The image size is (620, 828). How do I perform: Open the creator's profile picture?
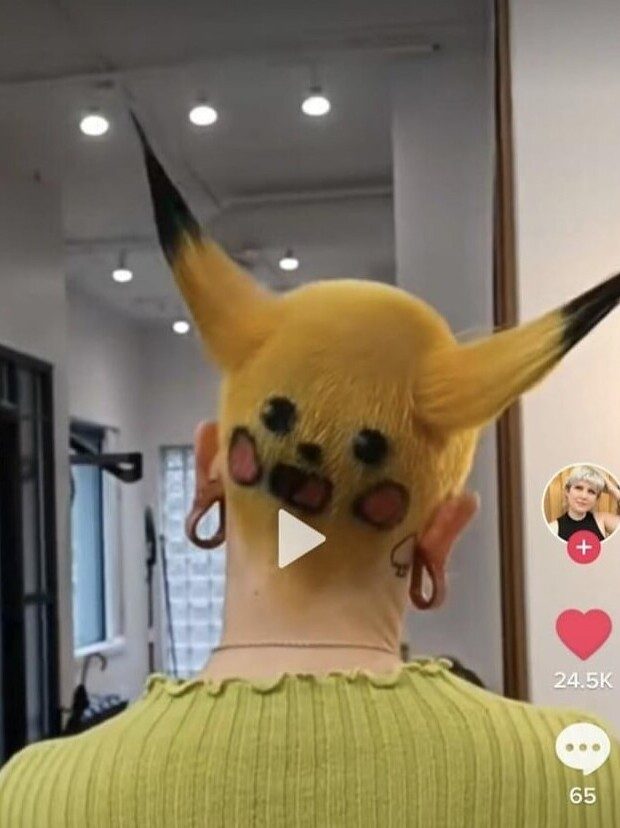582,501
